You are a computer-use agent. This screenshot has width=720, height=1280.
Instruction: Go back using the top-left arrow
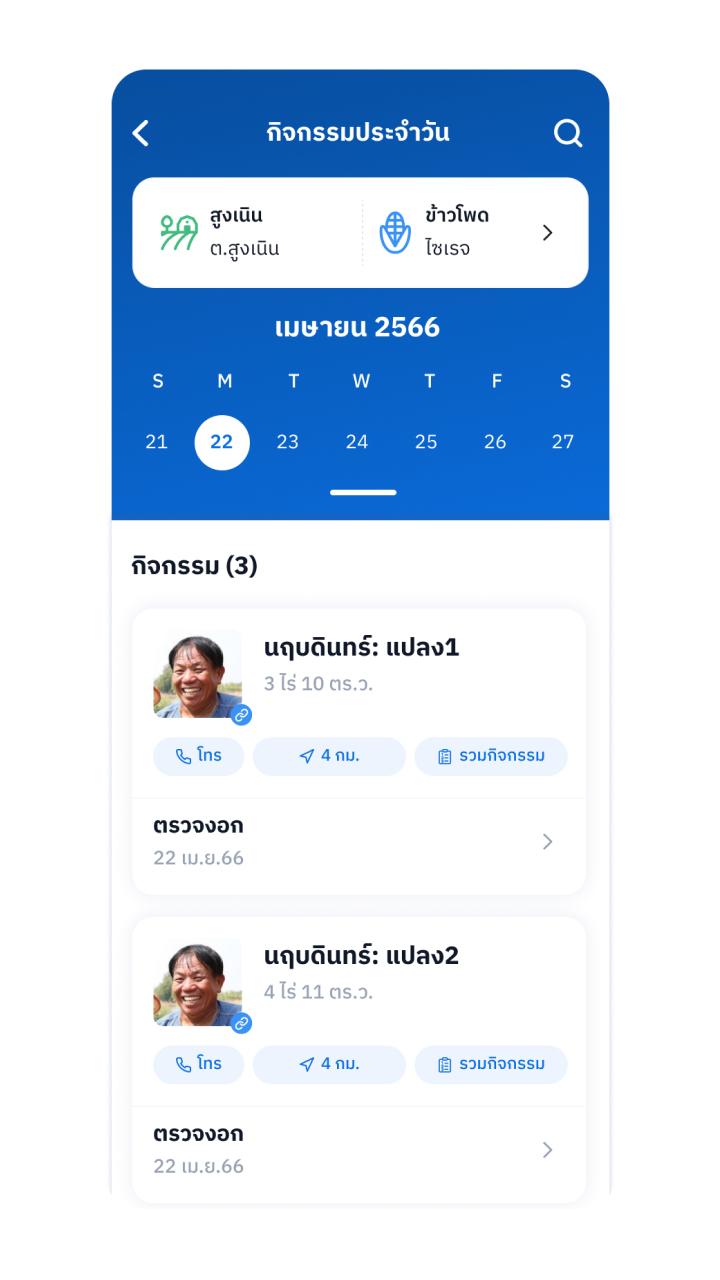click(x=141, y=133)
